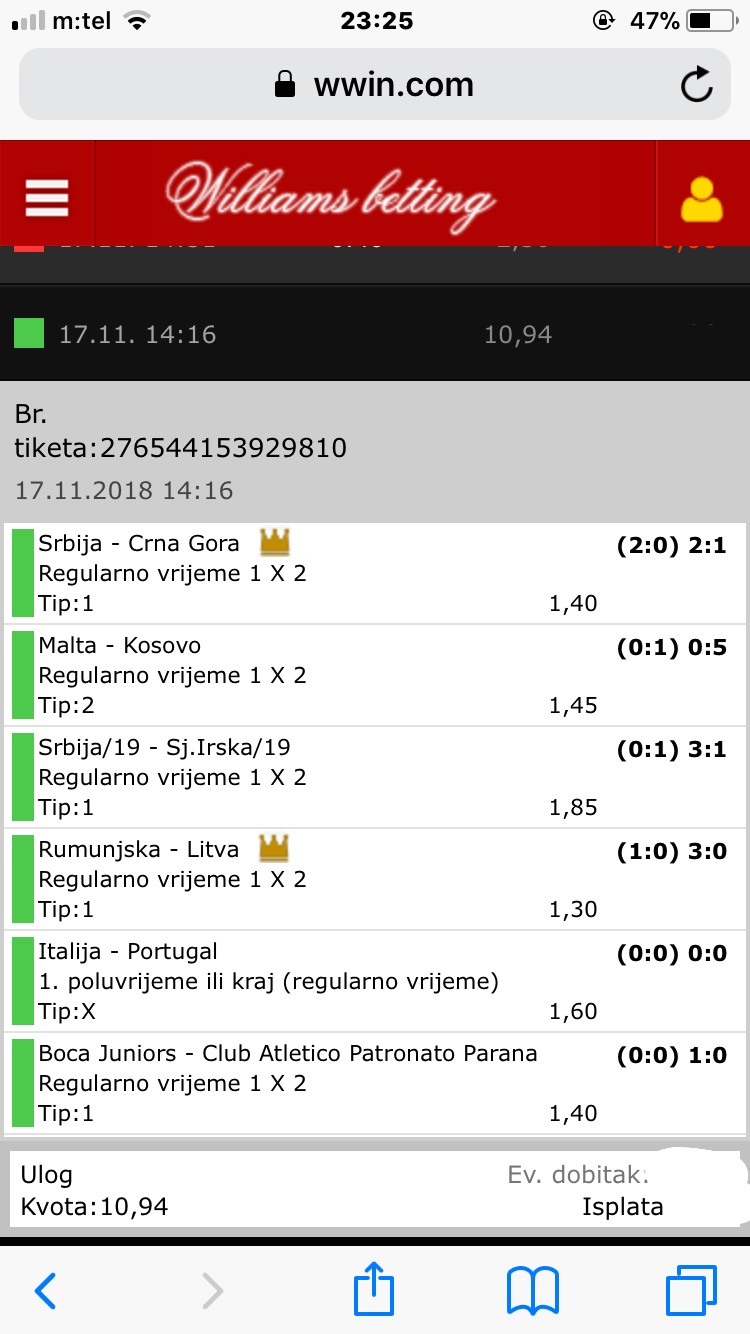Go back in Safari
750x1334 pixels.
click(45, 1291)
